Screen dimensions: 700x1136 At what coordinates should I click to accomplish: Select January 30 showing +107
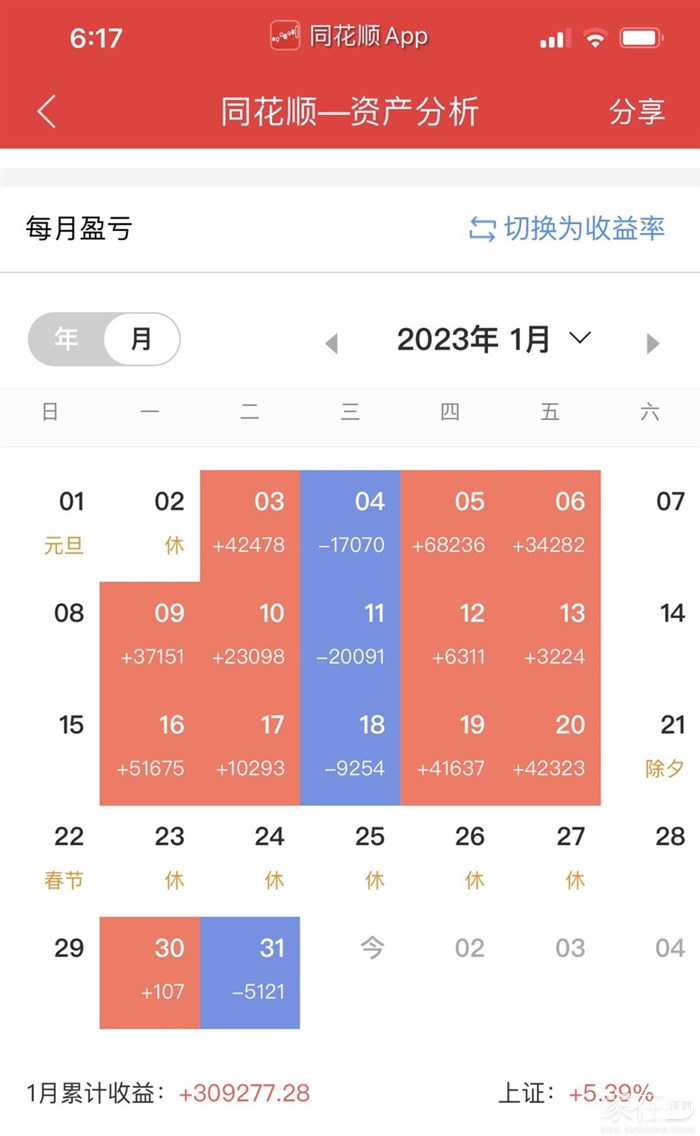coord(150,972)
